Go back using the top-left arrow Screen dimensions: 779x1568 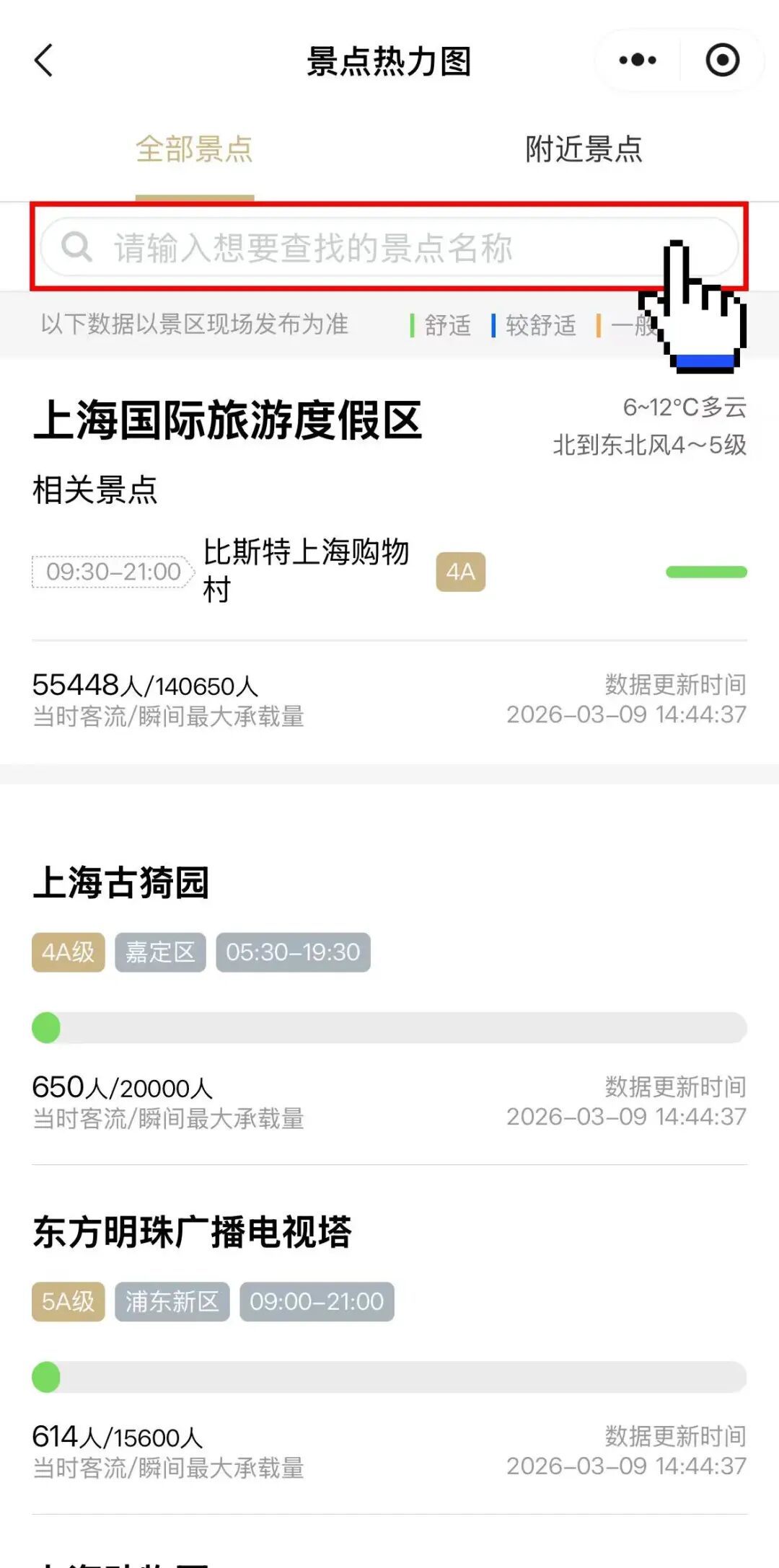tap(45, 61)
